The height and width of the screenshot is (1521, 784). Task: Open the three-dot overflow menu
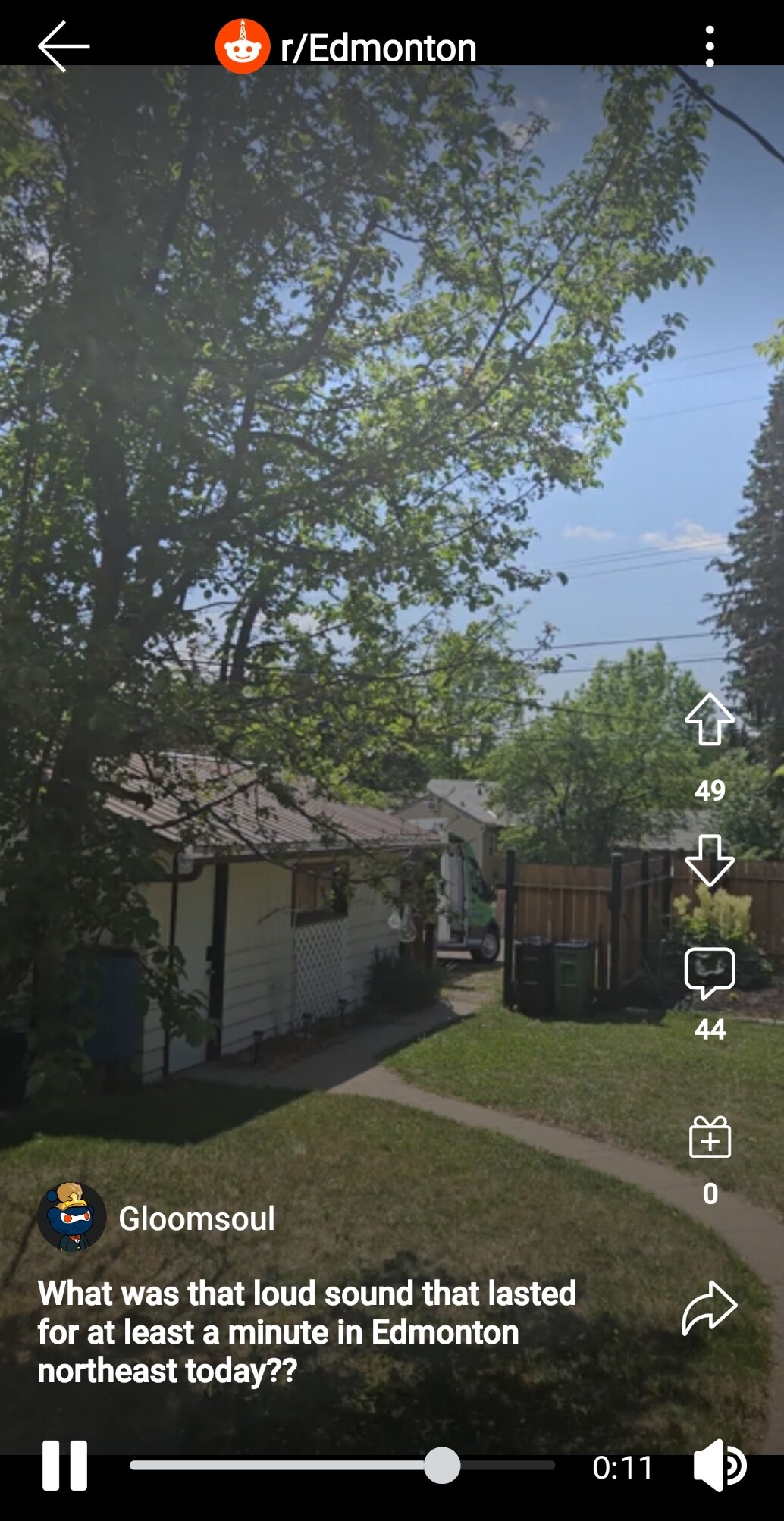710,46
